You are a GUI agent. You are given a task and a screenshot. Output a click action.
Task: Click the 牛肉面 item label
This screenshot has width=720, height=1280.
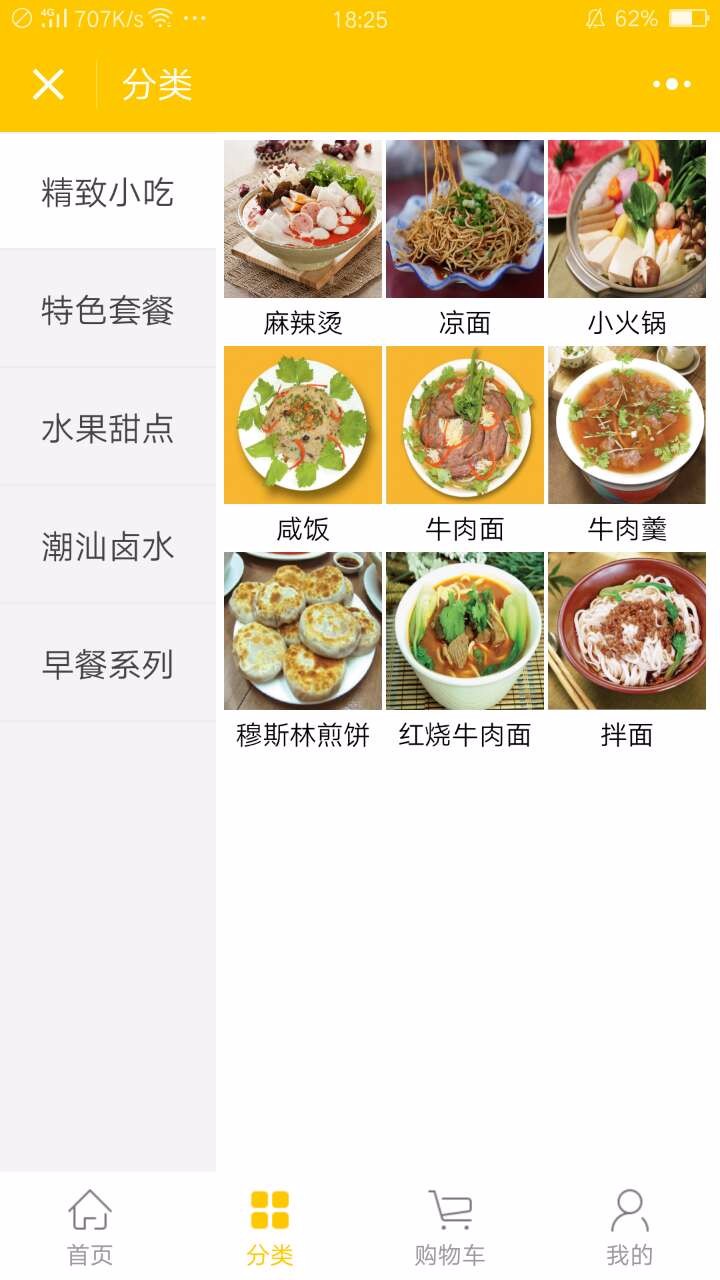click(x=462, y=528)
